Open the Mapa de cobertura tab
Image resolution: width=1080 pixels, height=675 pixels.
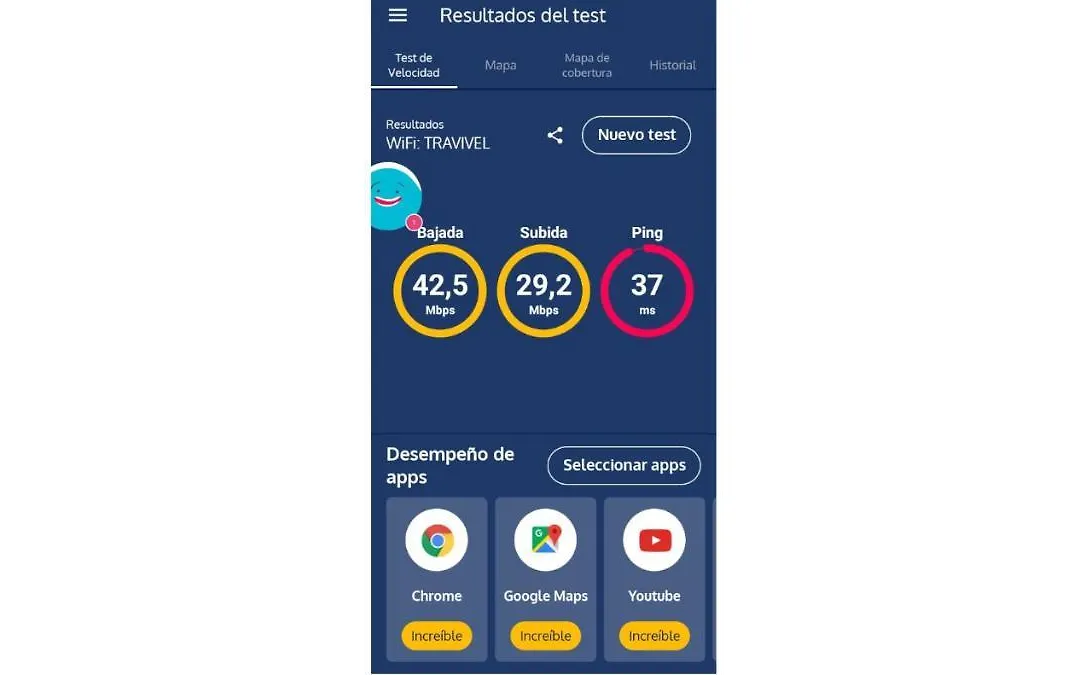pos(587,65)
